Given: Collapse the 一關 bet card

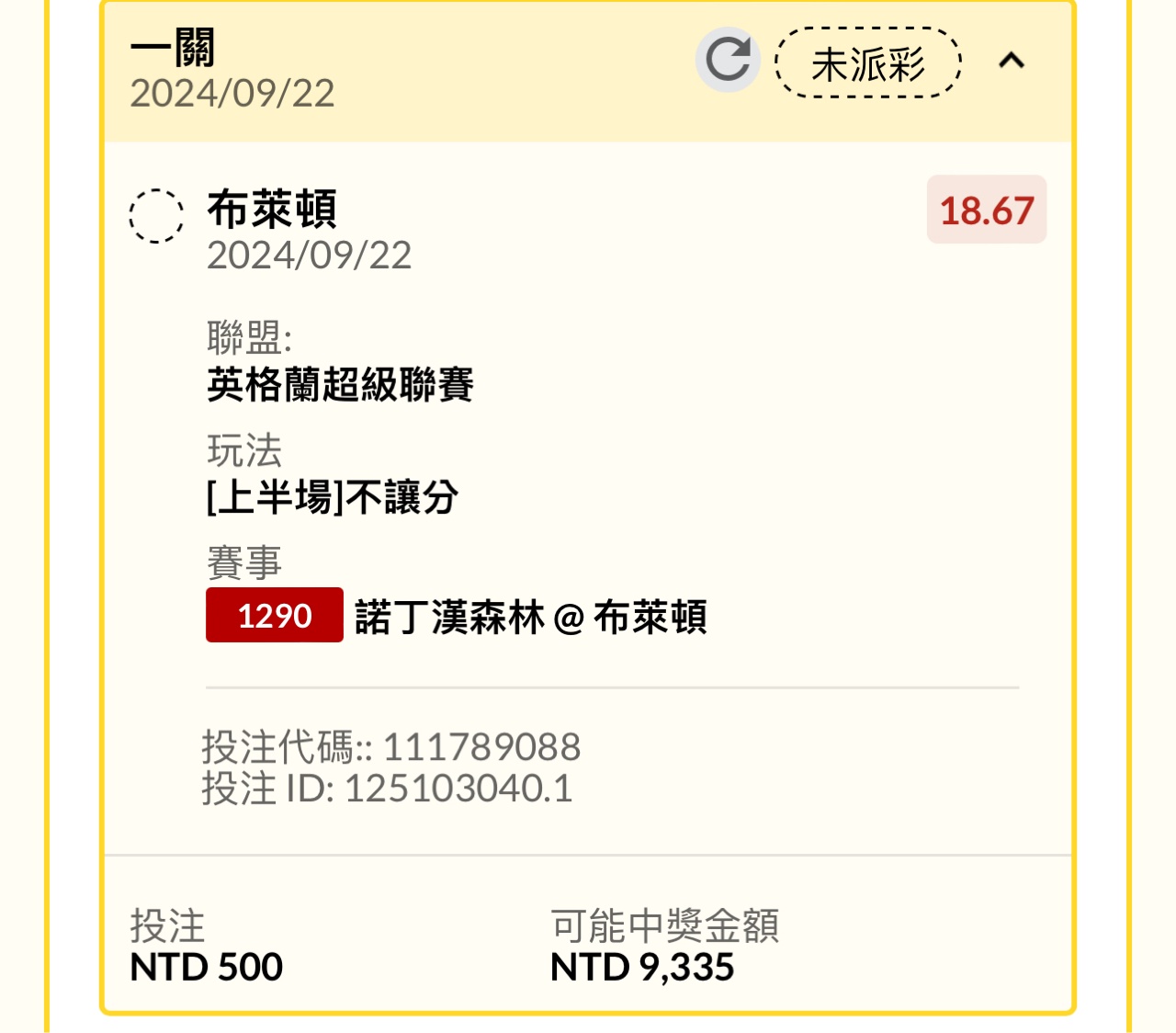Looking at the screenshot, I should pyautogui.click(x=1012, y=61).
